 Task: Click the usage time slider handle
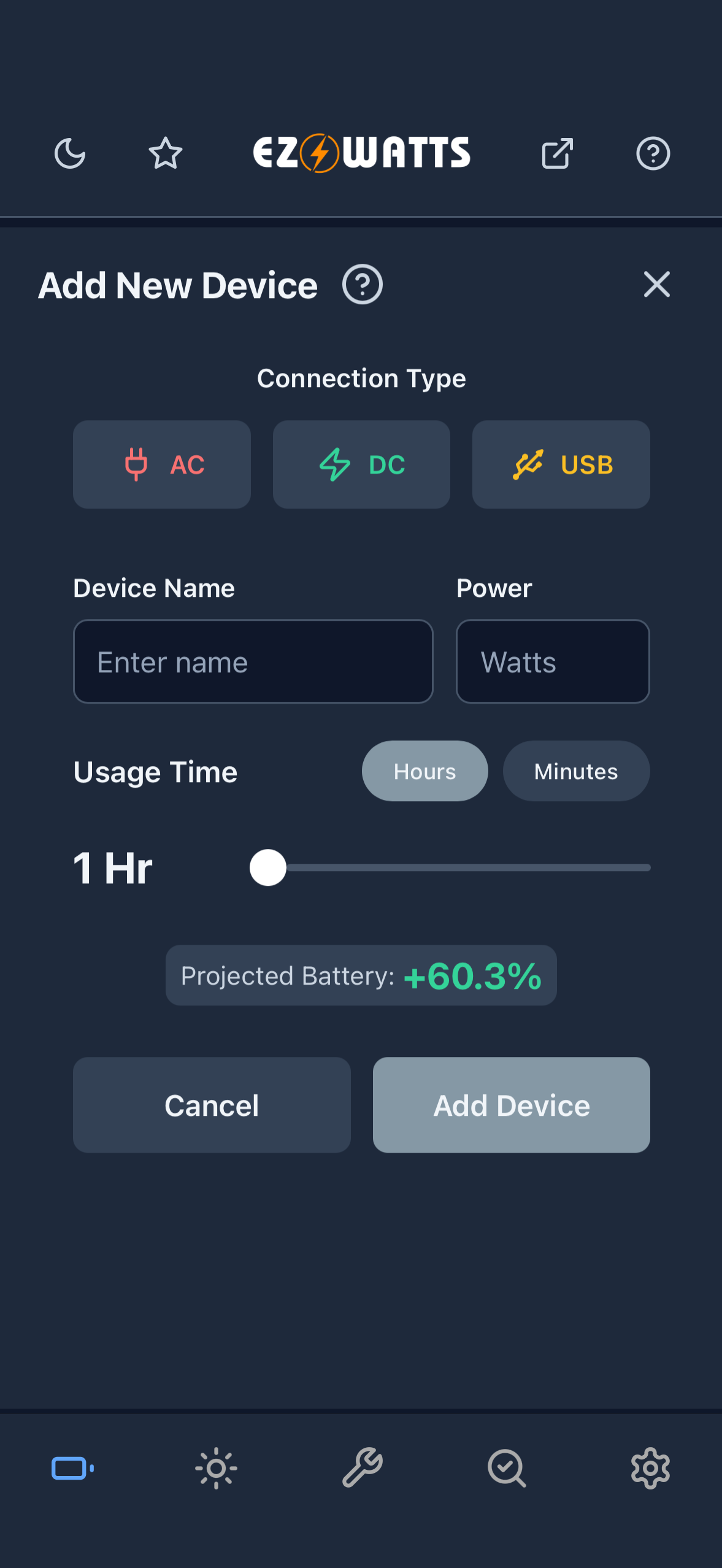267,867
